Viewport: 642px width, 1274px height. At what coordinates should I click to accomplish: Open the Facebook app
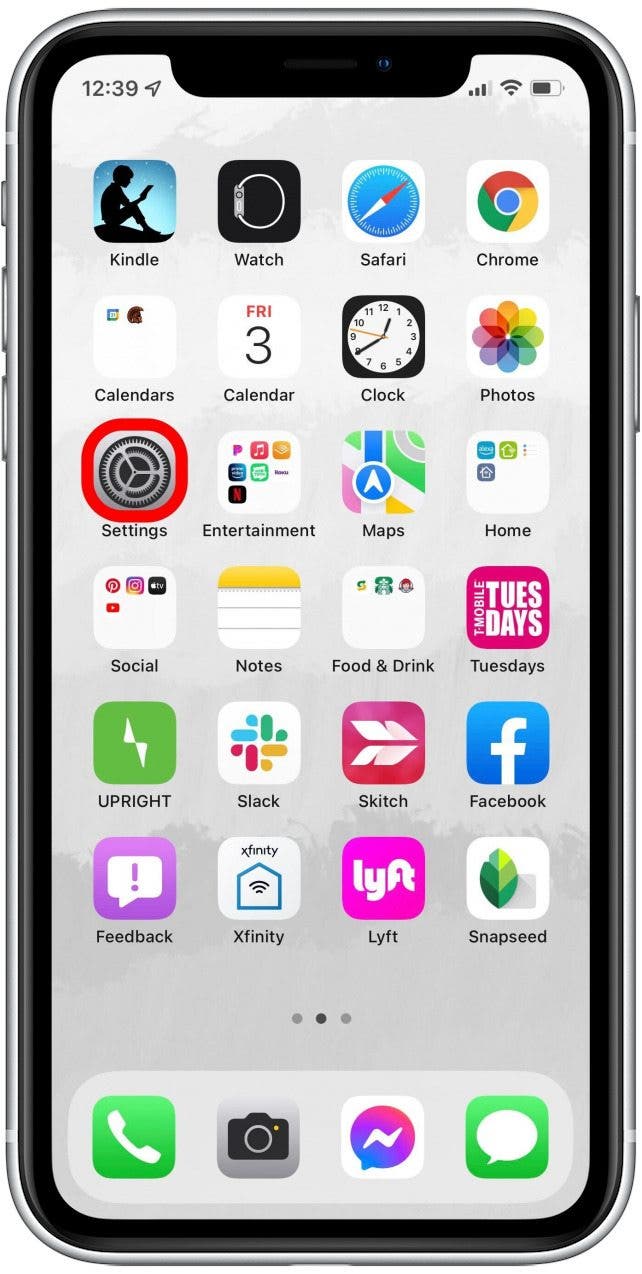(507, 743)
